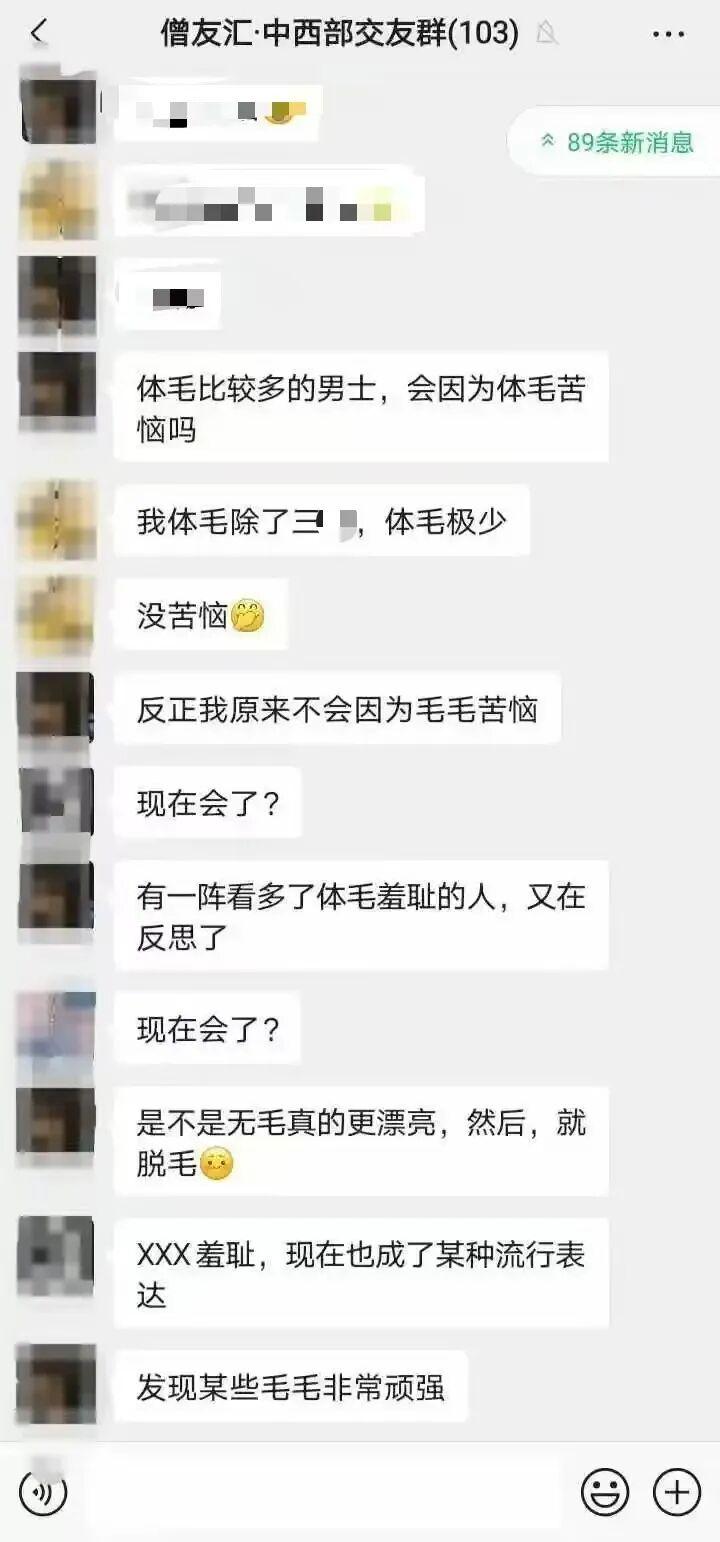The image size is (720, 1542).
Task: Open the plus attachment menu
Action: click(677, 1493)
